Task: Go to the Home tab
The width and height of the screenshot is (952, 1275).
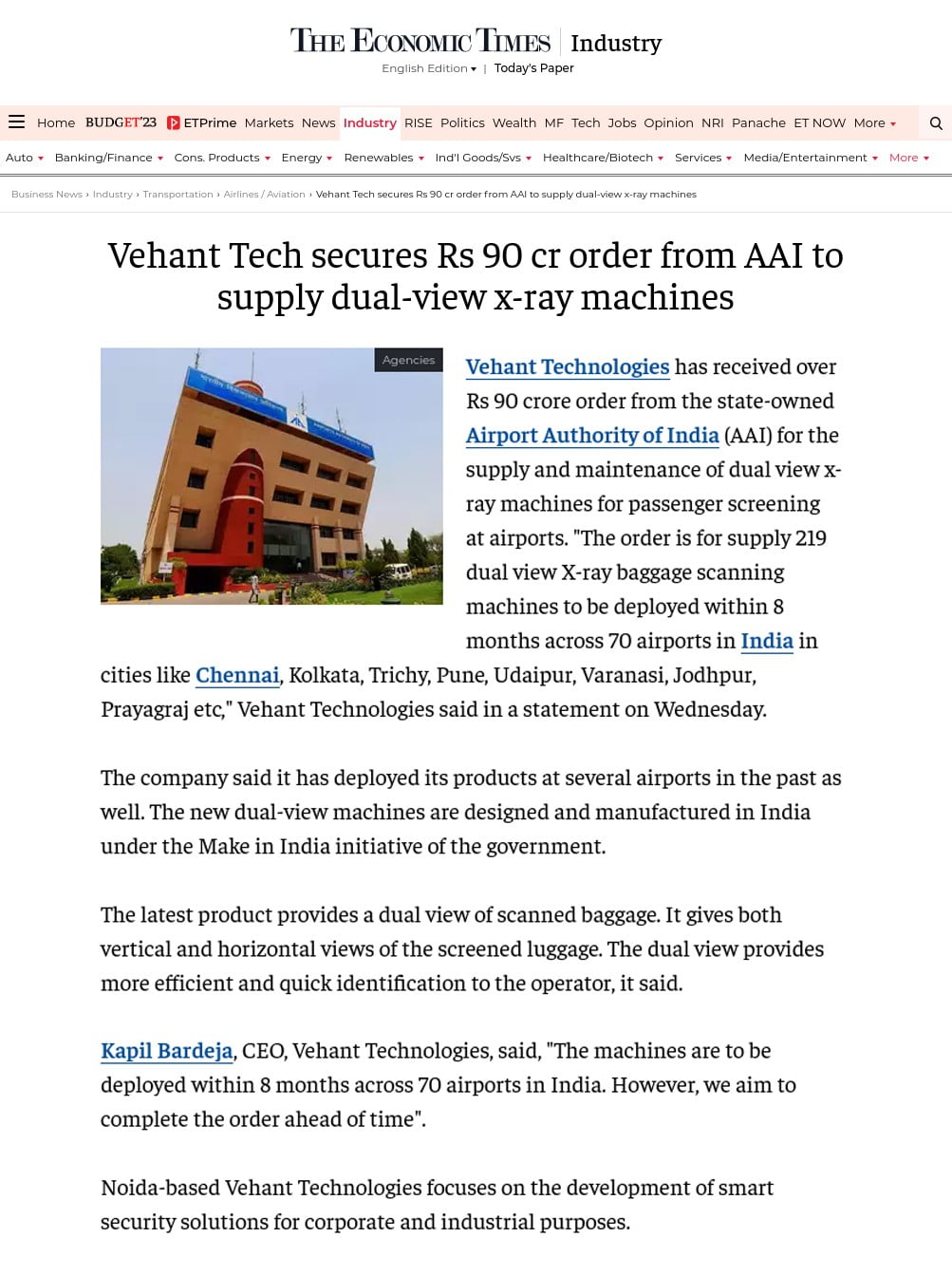Action: (56, 123)
